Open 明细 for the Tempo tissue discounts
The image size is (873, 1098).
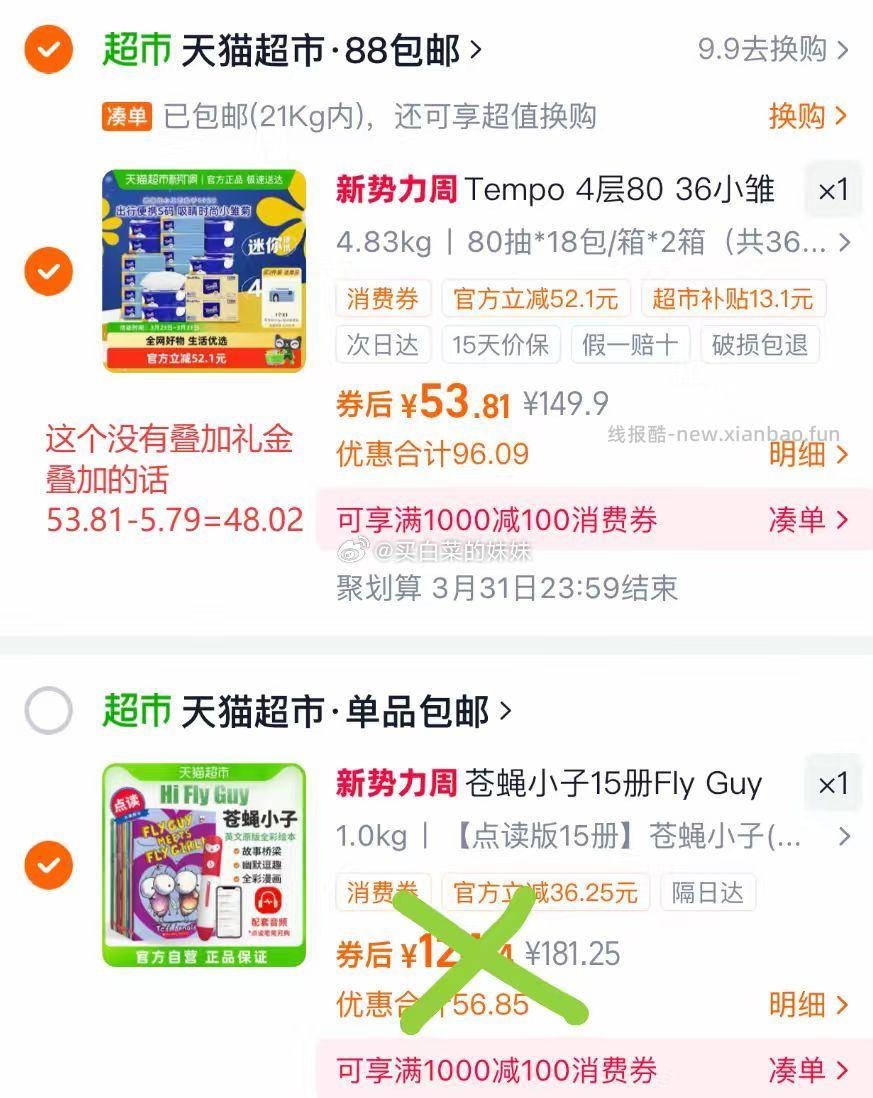tap(801, 453)
